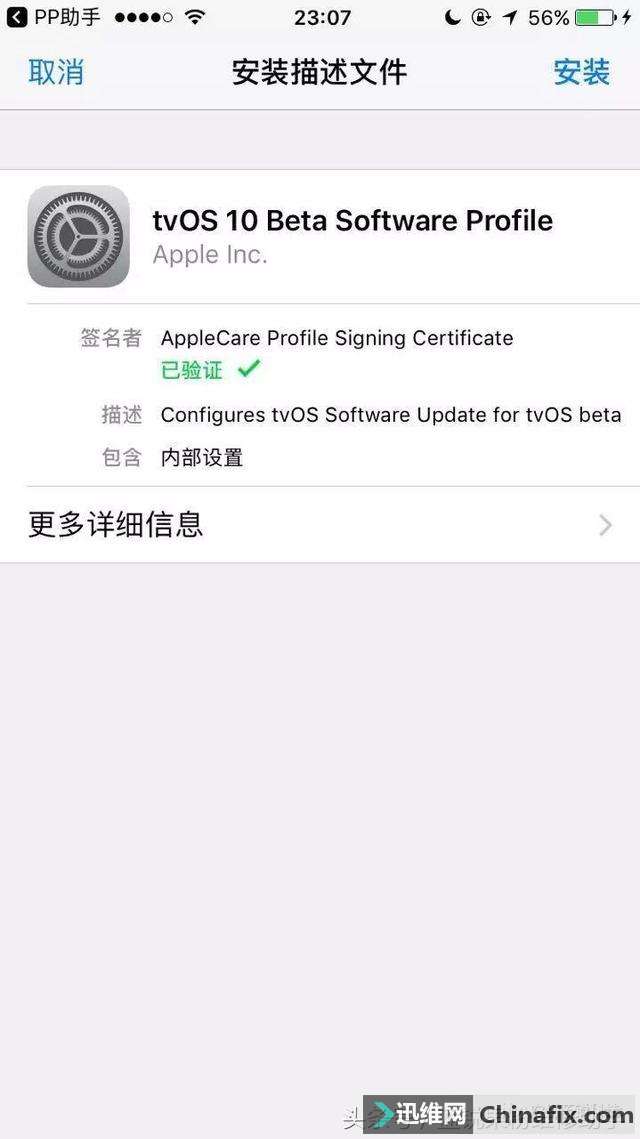Tap 安装 to install the profile
This screenshot has width=640, height=1139.
coord(581,73)
